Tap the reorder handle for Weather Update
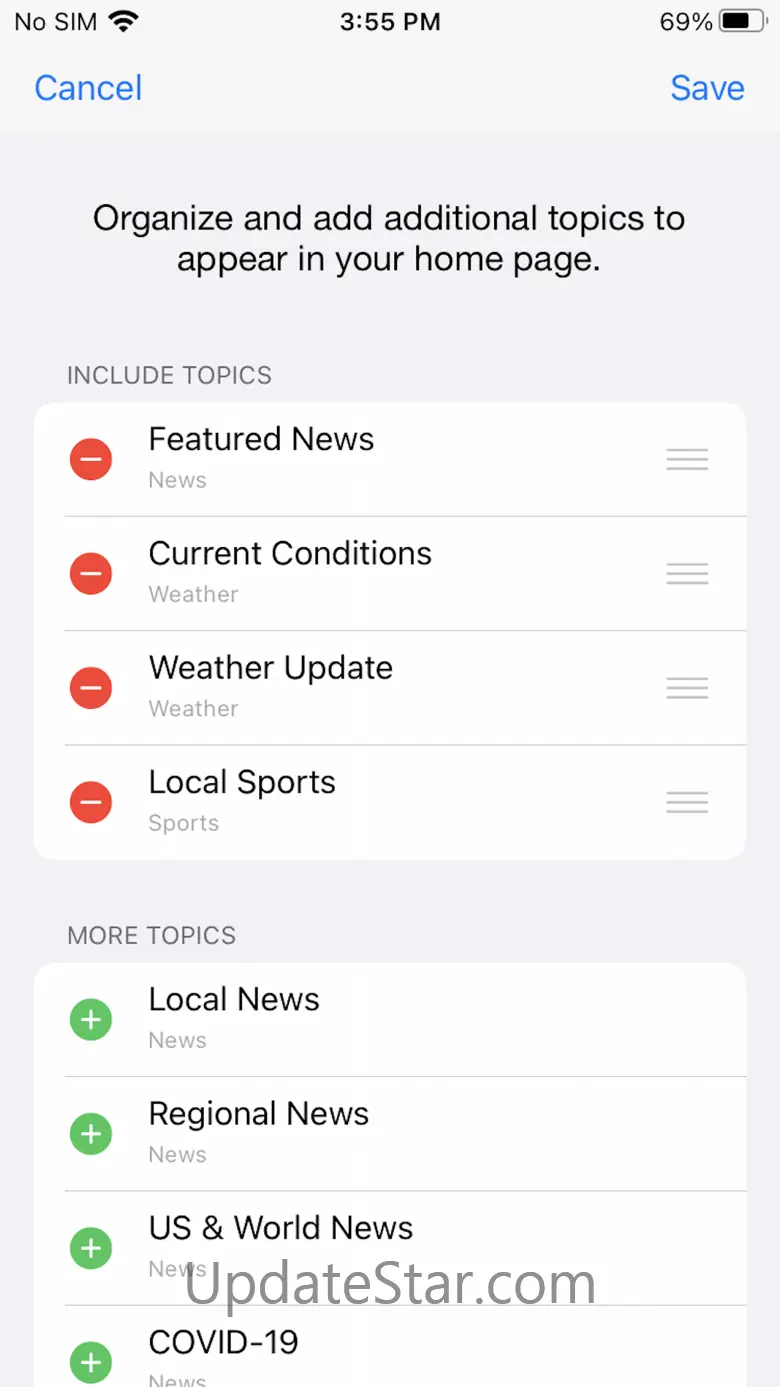Screen dimensions: 780x1387 coord(687,688)
